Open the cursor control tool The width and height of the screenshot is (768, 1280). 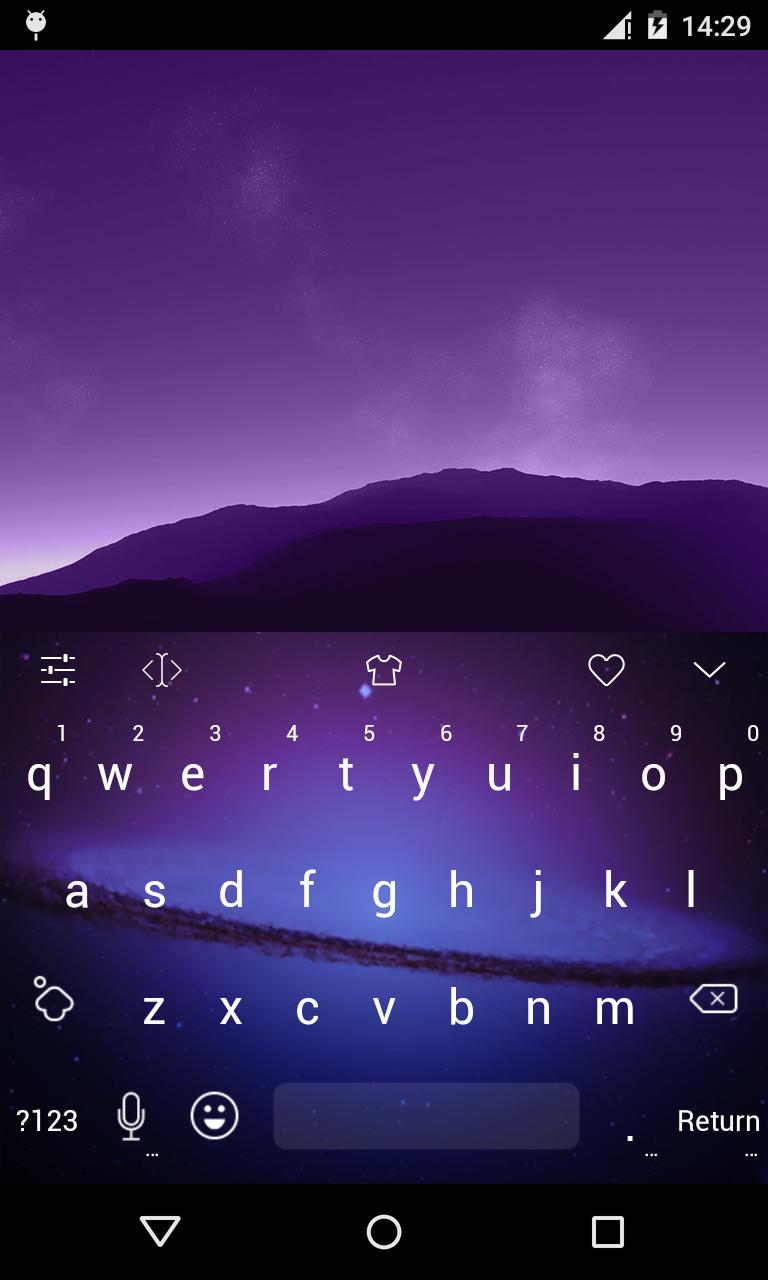pyautogui.click(x=162, y=669)
